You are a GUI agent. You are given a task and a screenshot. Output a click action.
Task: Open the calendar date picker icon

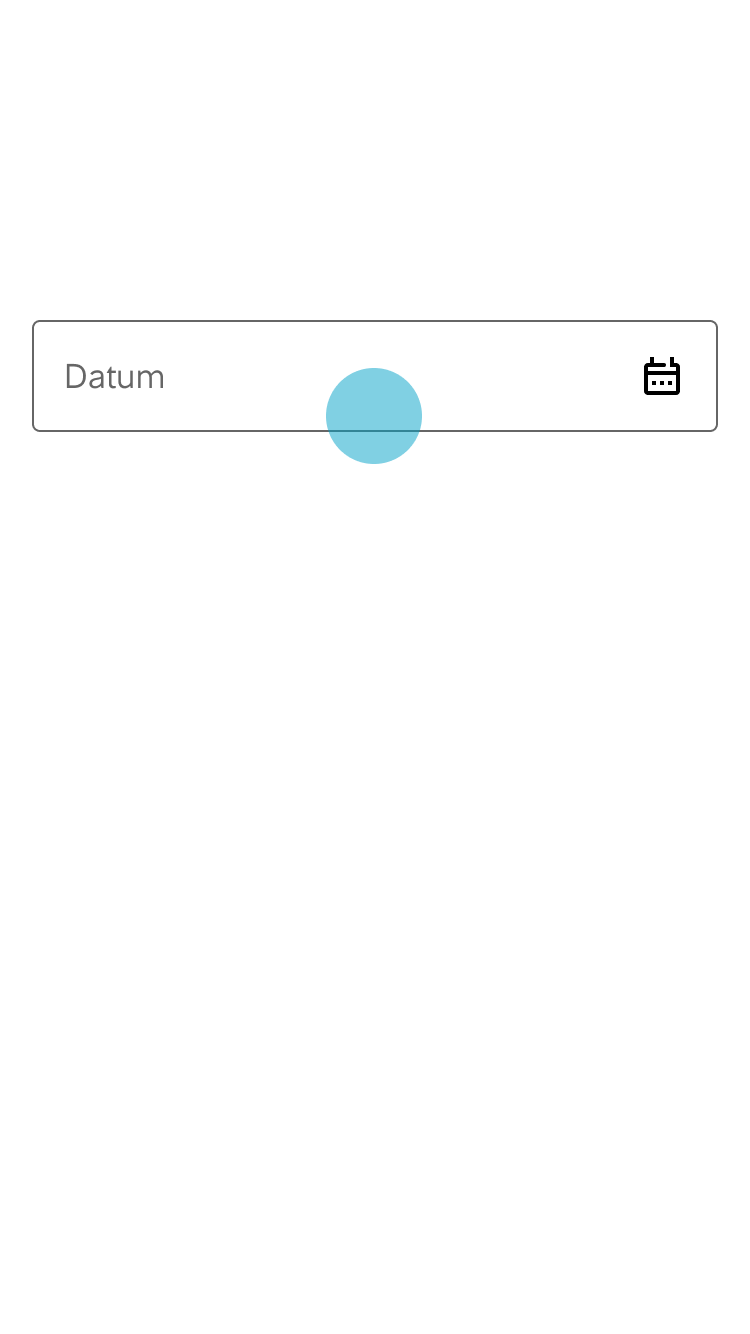662,376
